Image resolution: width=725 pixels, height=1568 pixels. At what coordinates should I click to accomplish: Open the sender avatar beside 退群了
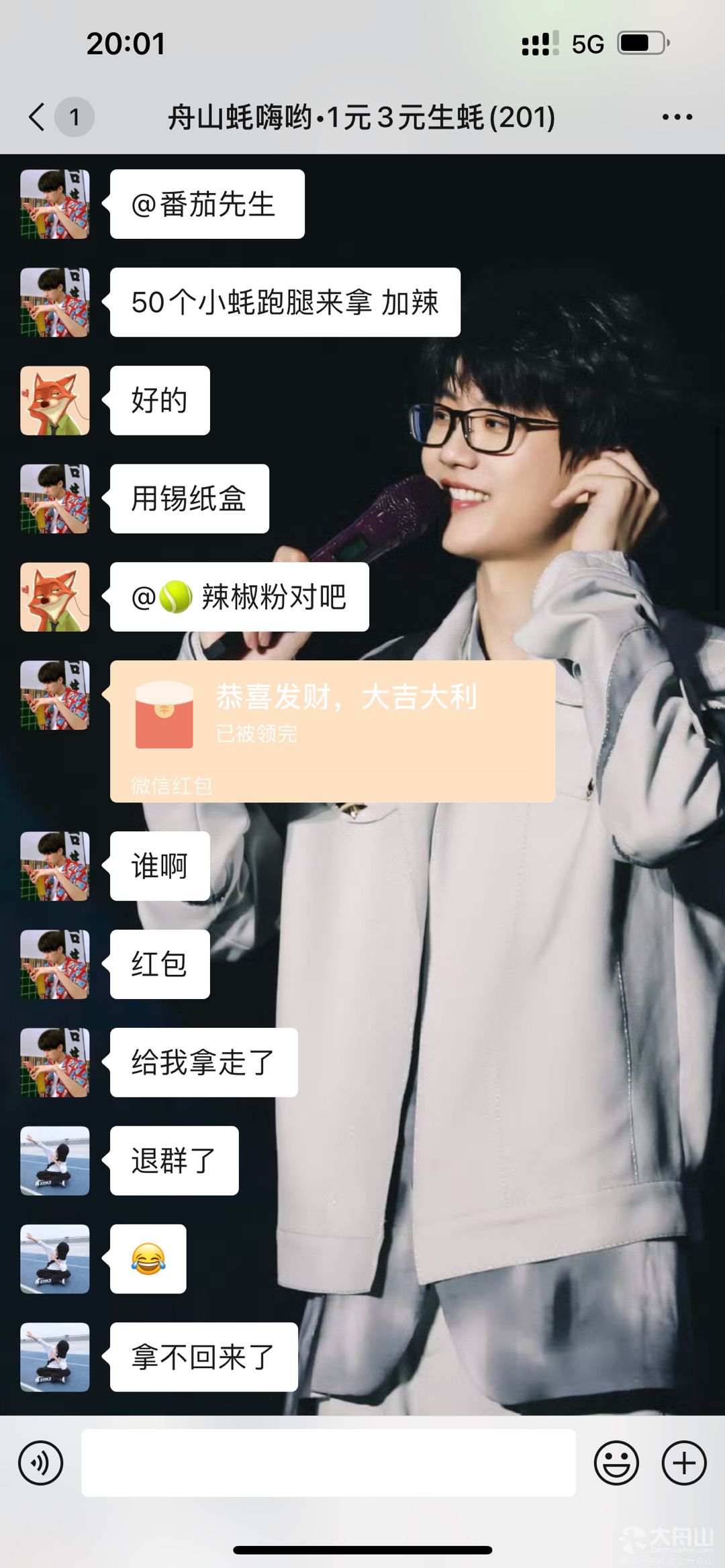click(55, 1160)
